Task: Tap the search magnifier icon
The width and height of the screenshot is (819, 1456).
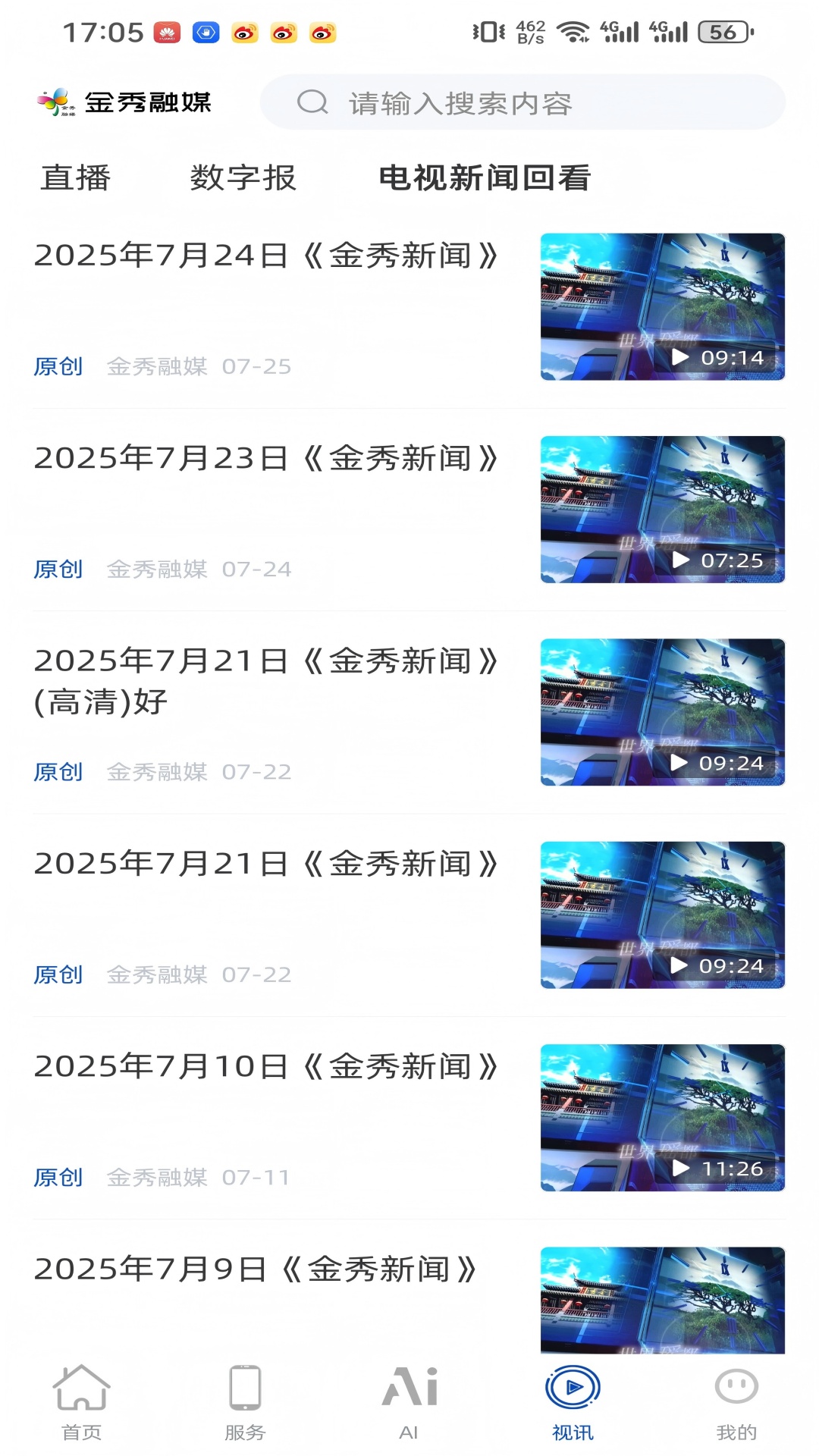Action: point(311,105)
